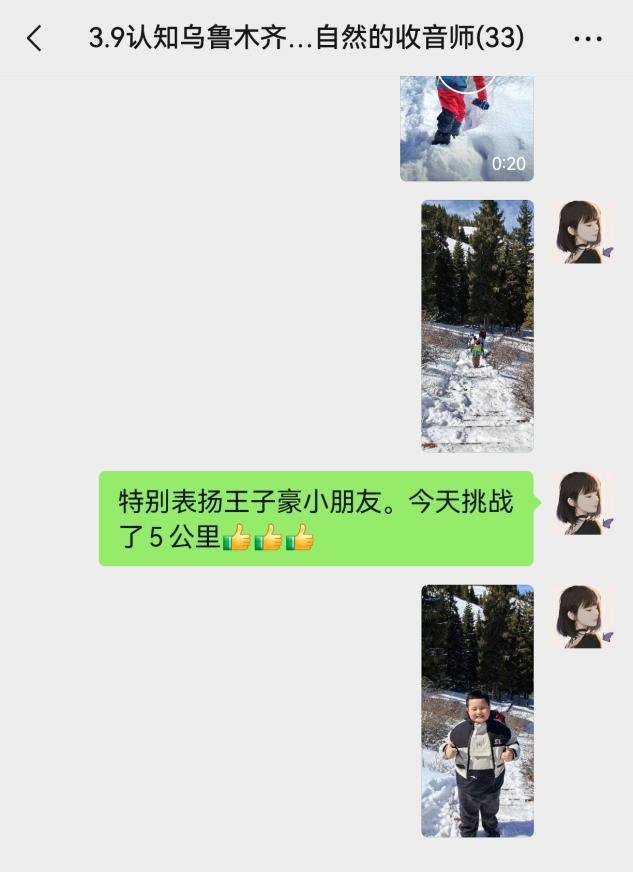Play the 0:20 snow video
This screenshot has width=633, height=872.
click(467, 129)
